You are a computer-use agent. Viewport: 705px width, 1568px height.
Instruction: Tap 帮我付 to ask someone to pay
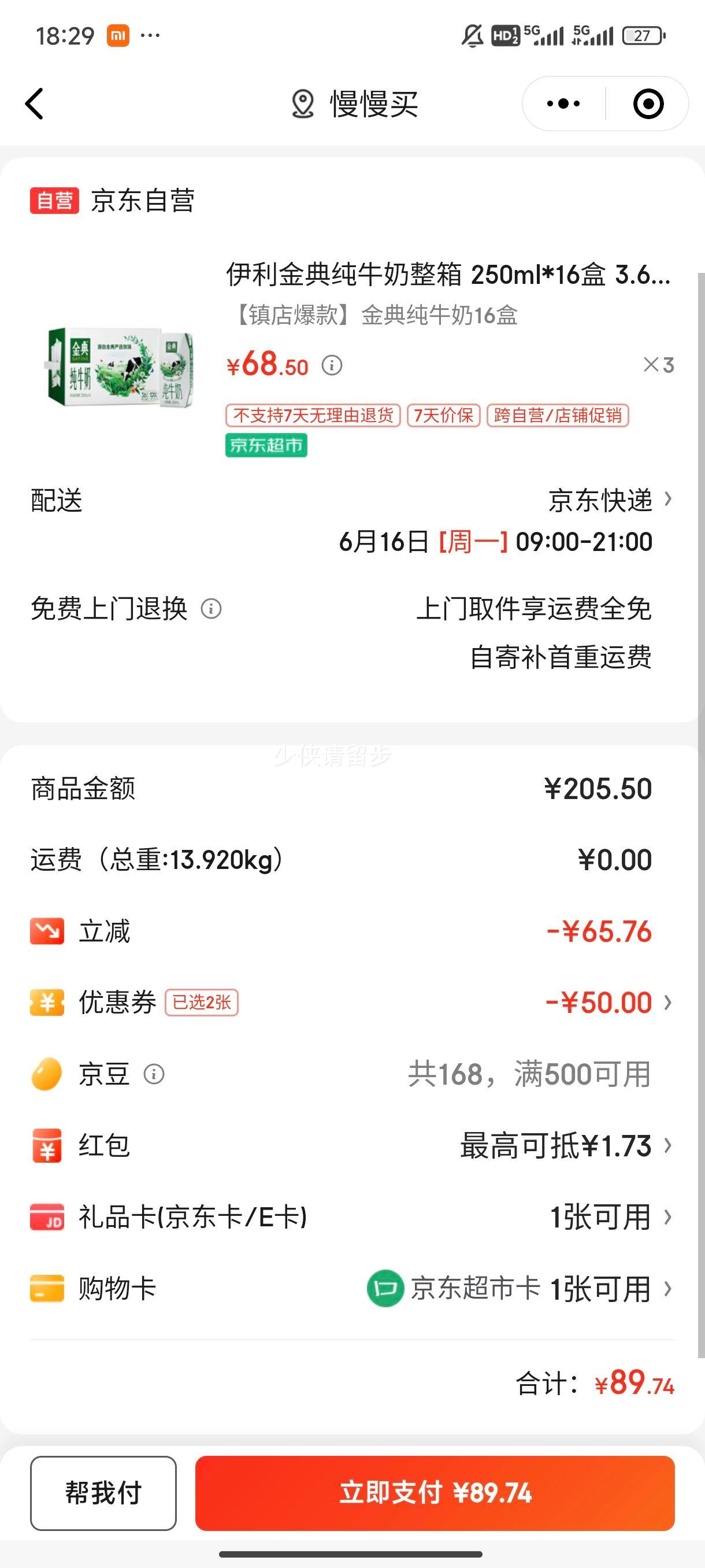tap(103, 1492)
